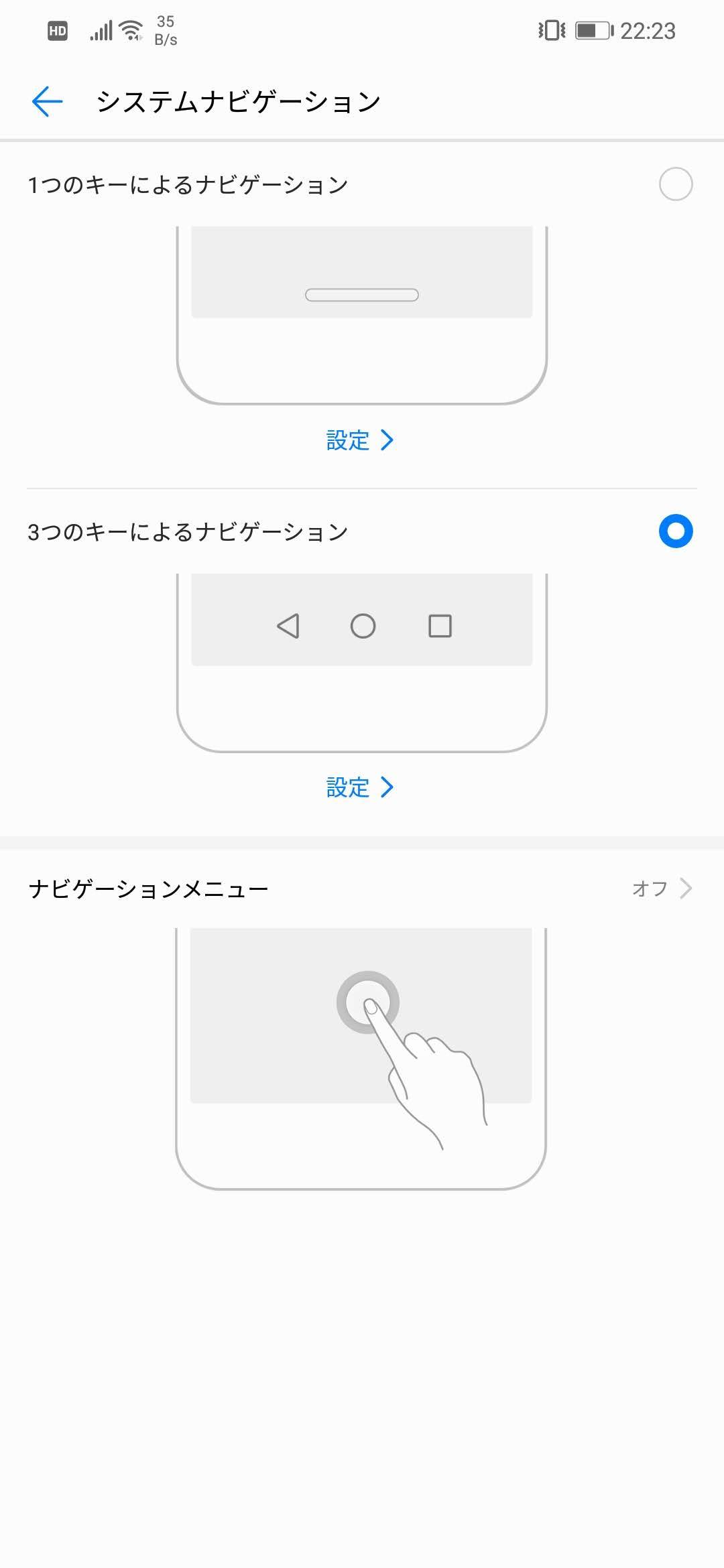This screenshot has height=1568, width=724.
Task: Open 設定 link under 3つのキーによるナビゲーション
Action: coord(359,787)
